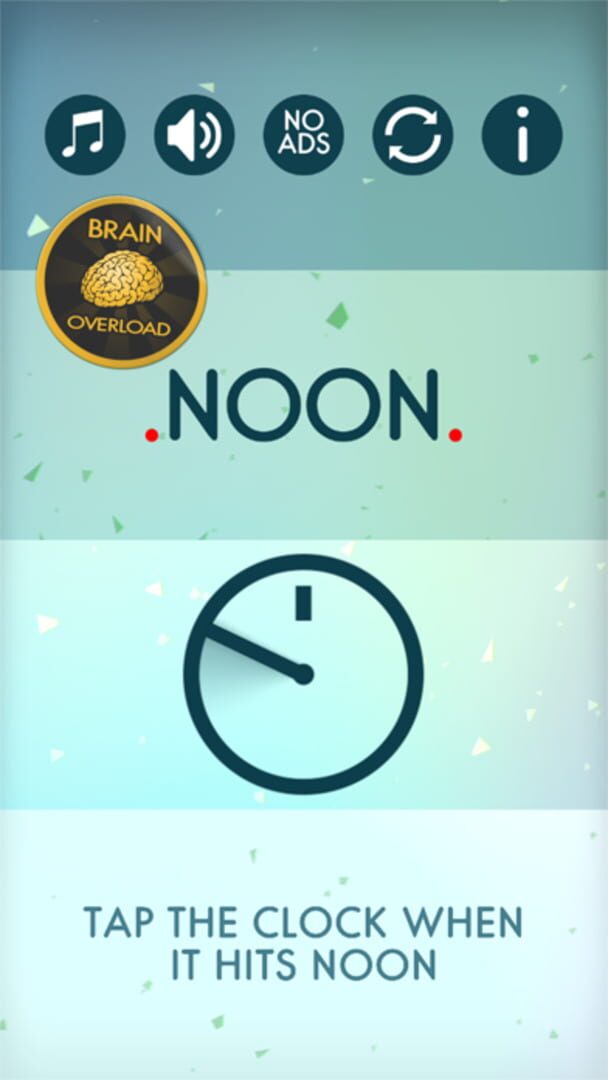Open the Brain Overload badge
The width and height of the screenshot is (608, 1080).
121,282
